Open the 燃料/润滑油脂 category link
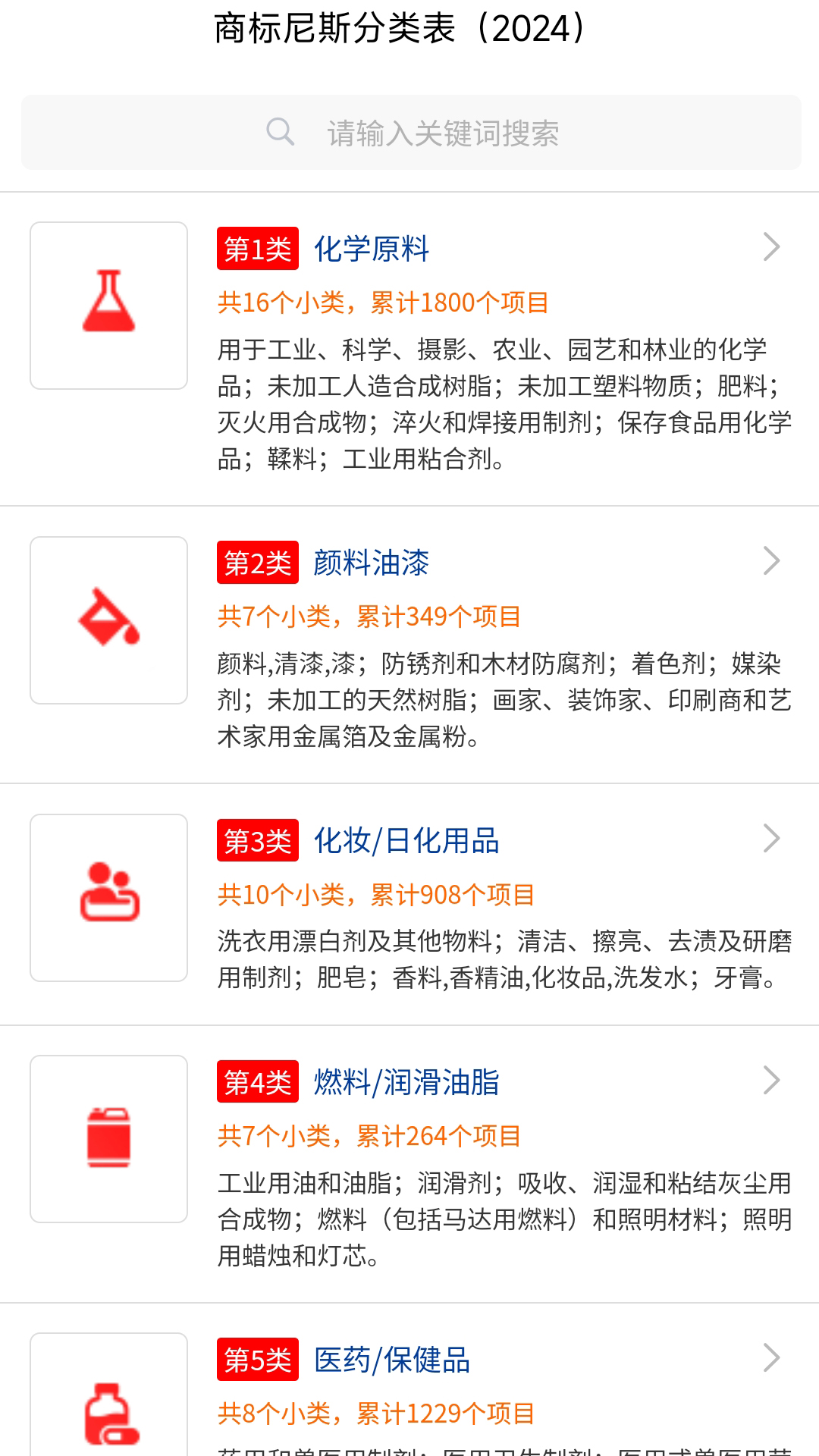Screen dimensions: 819x1456 tap(407, 1082)
